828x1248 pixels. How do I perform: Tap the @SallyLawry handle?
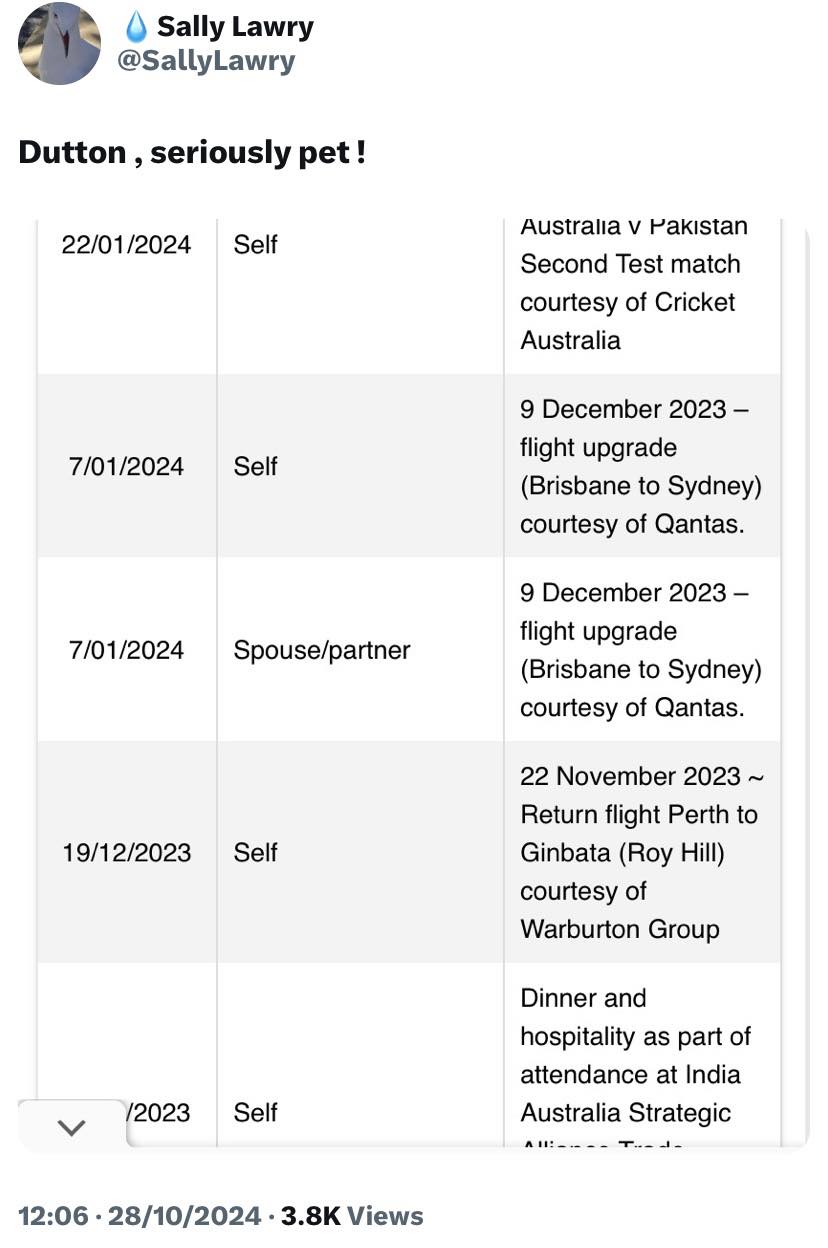pyautogui.click(x=206, y=61)
